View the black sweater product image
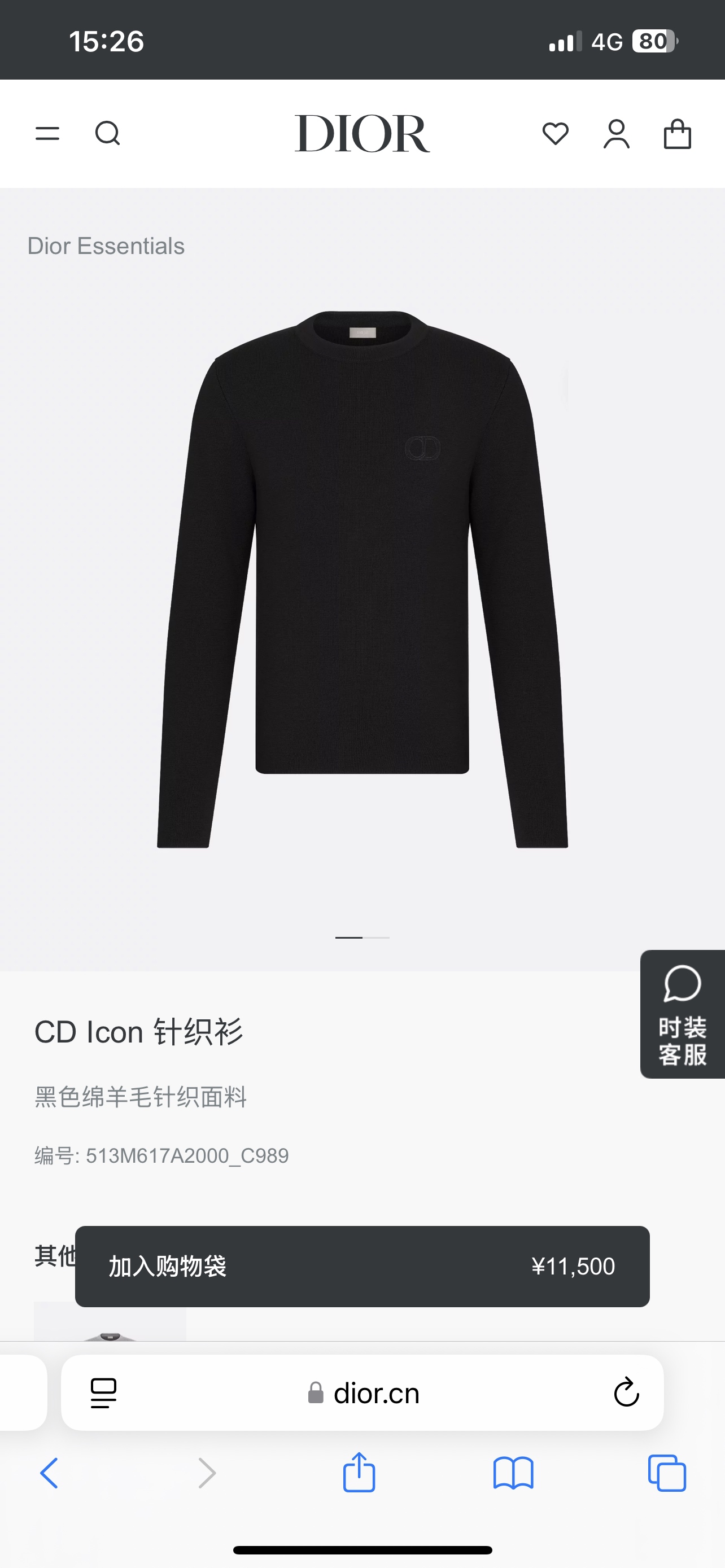Viewport: 725px width, 1568px height. tap(363, 578)
